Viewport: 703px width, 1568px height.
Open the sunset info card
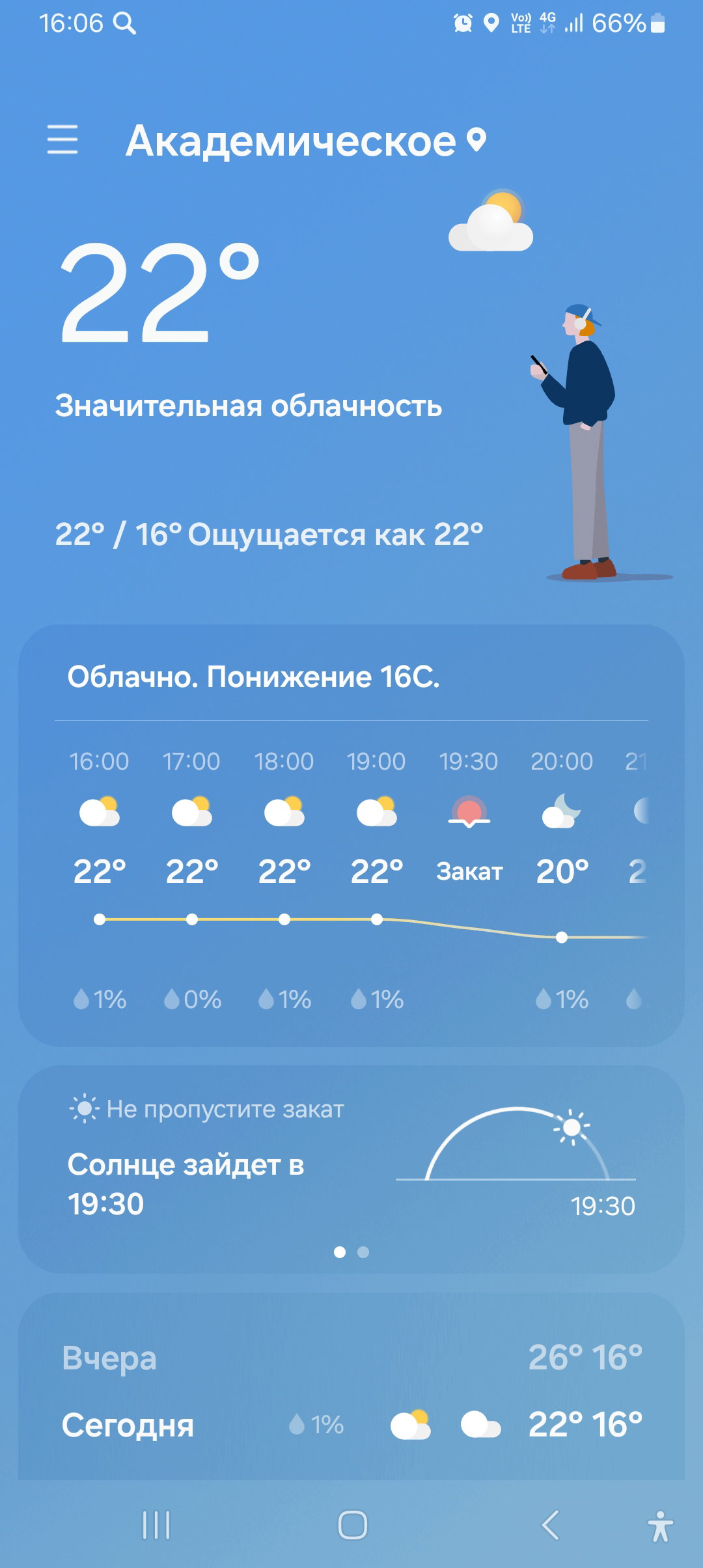[x=351, y=1169]
